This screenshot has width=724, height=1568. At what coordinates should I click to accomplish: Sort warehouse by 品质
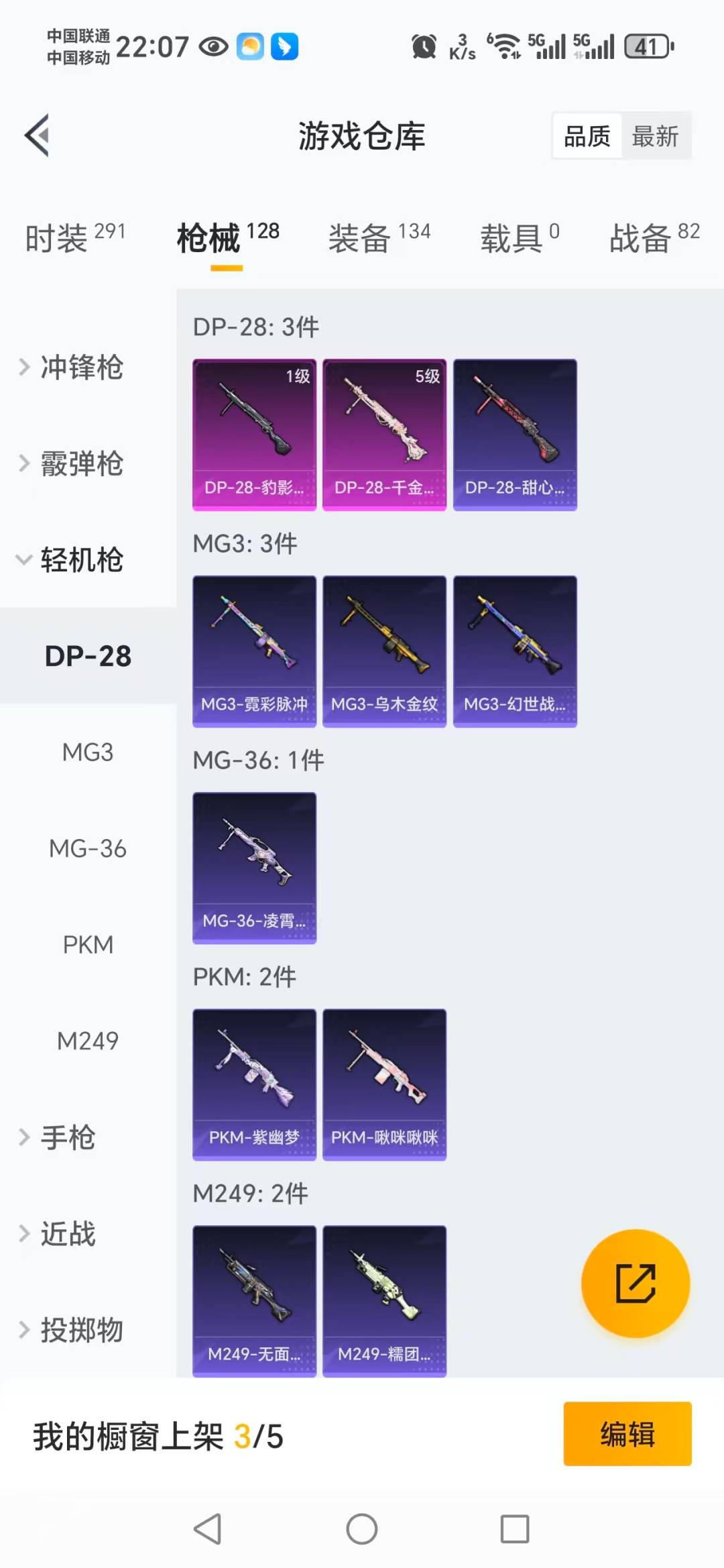pyautogui.click(x=587, y=136)
